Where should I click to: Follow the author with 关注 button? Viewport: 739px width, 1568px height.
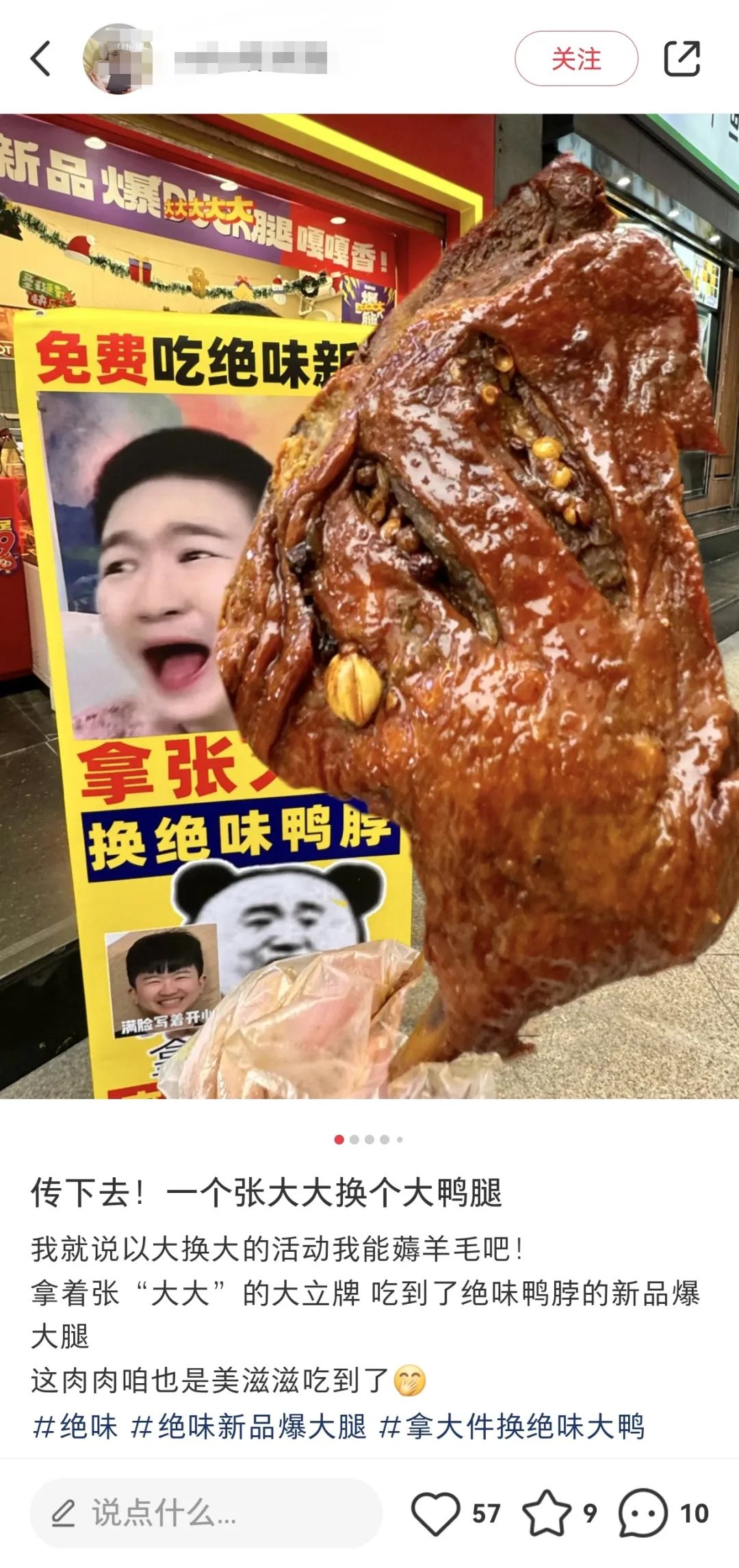pyautogui.click(x=576, y=59)
